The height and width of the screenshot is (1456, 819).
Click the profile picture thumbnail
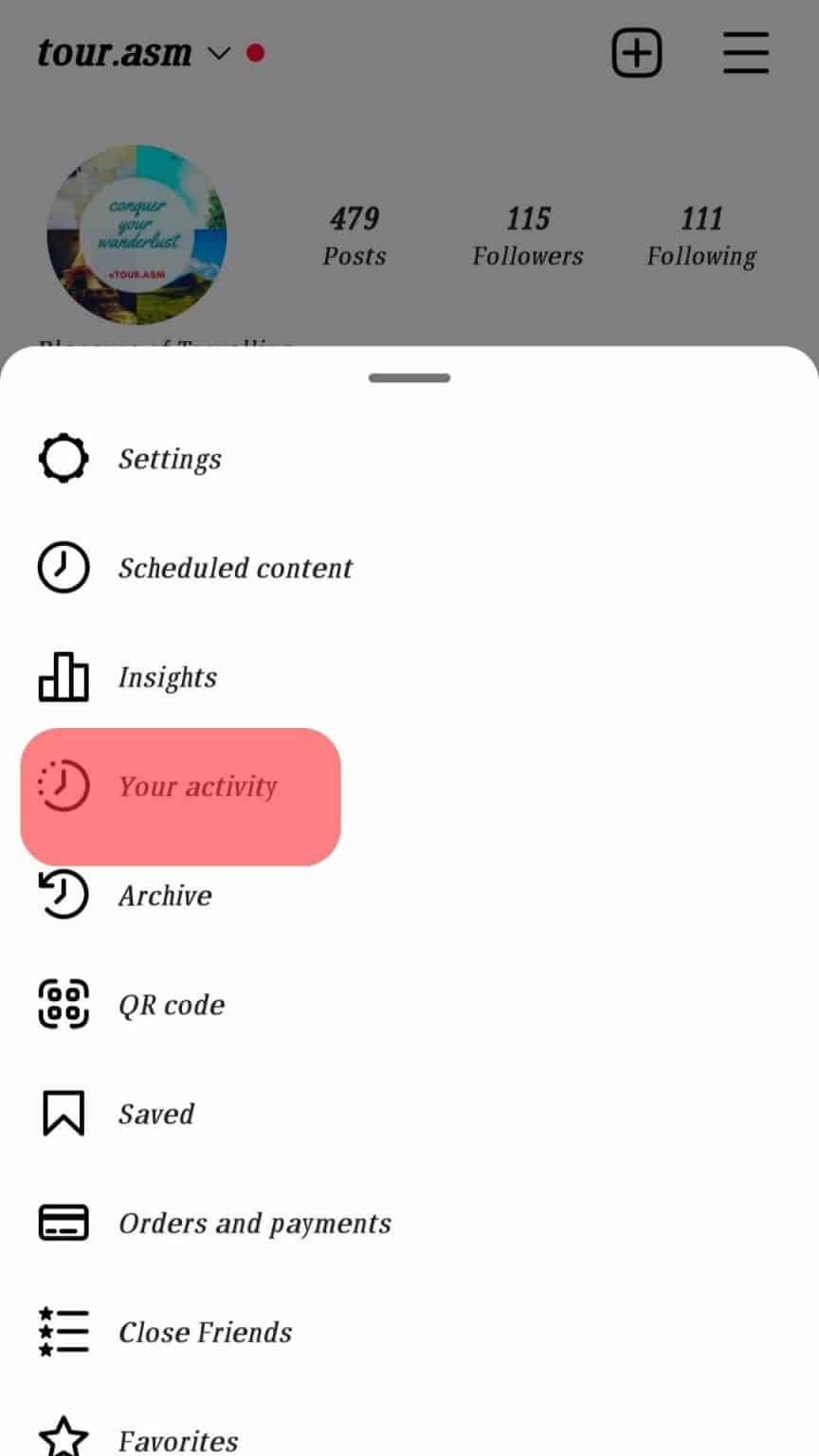(x=136, y=233)
